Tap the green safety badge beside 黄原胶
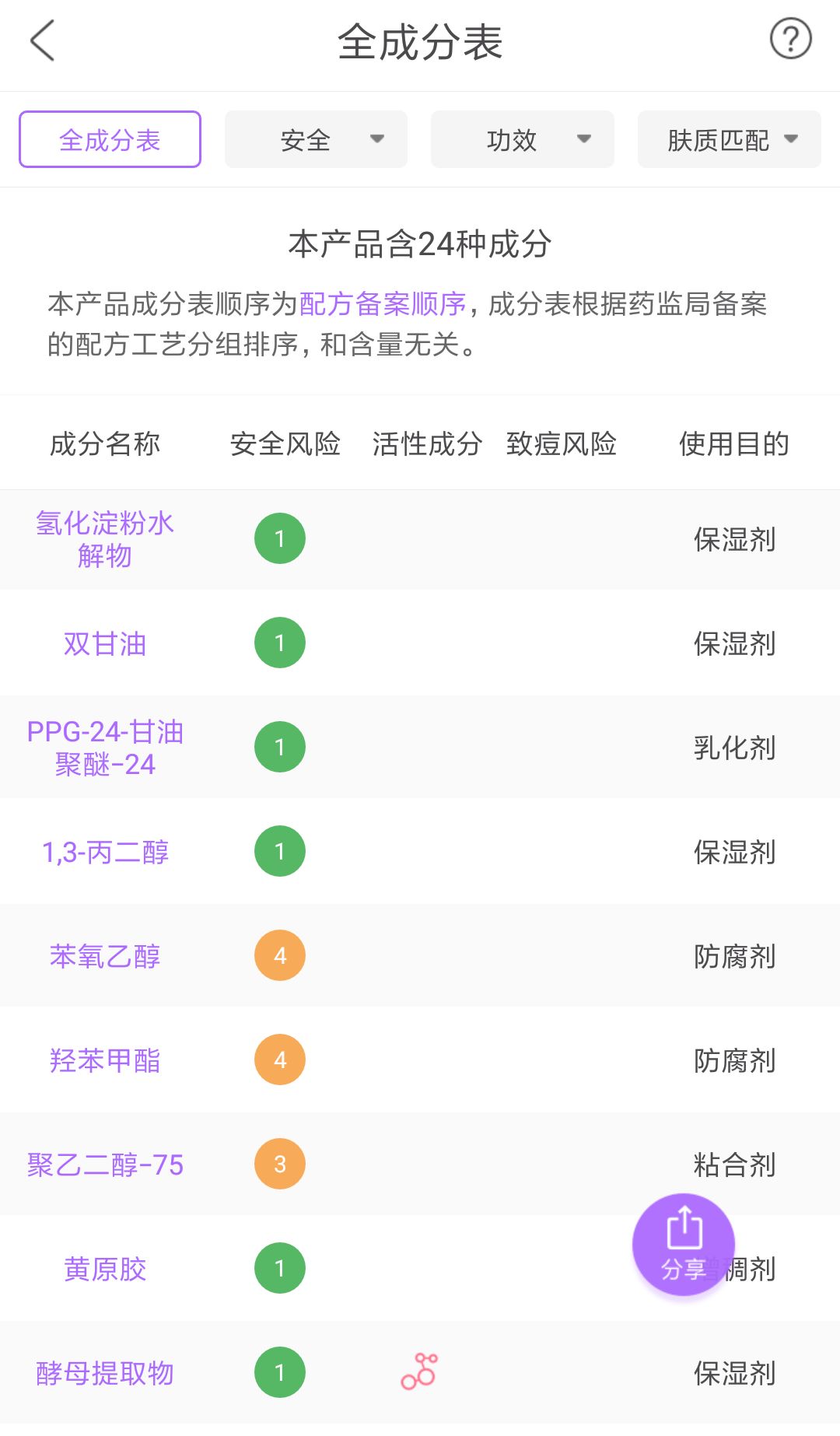This screenshot has height=1436, width=840. [x=279, y=1268]
